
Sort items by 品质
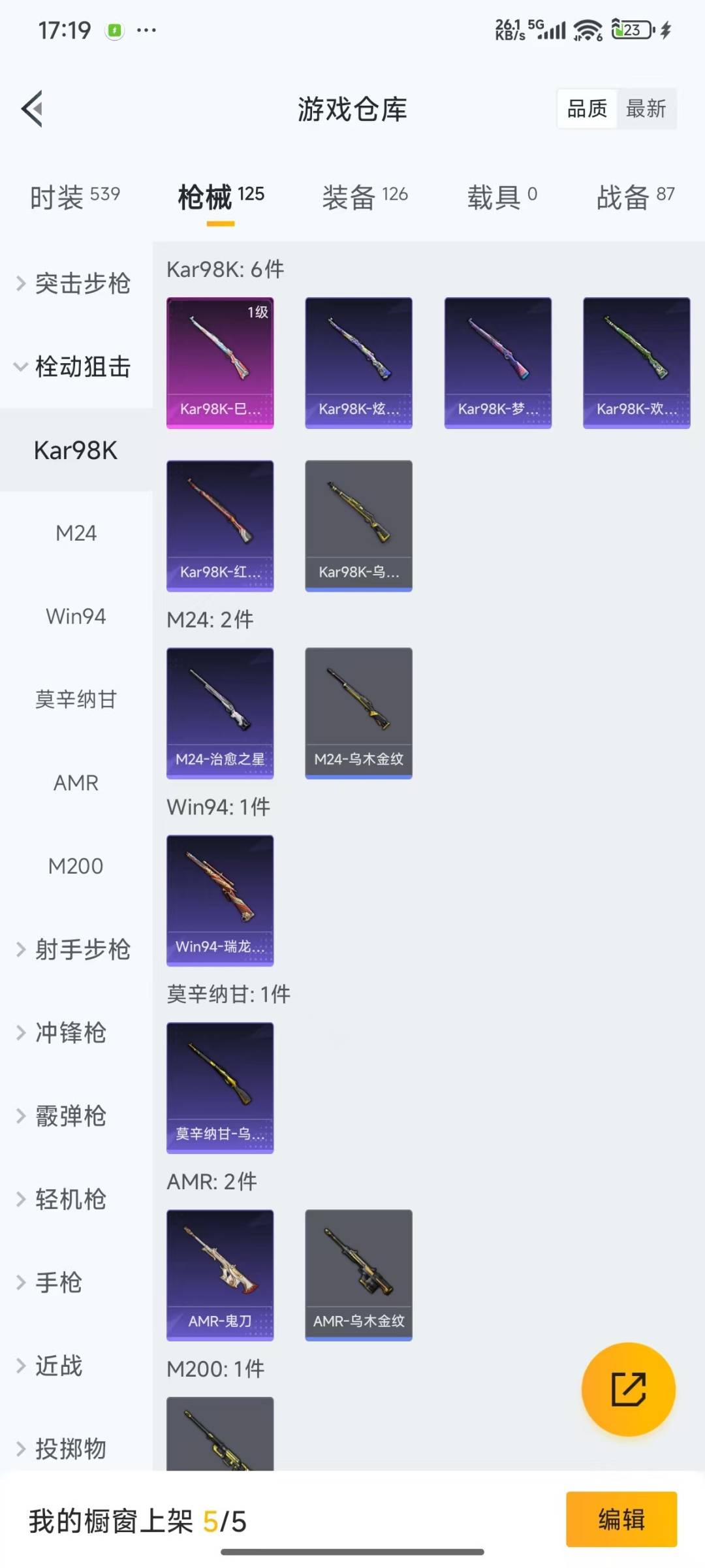[587, 108]
